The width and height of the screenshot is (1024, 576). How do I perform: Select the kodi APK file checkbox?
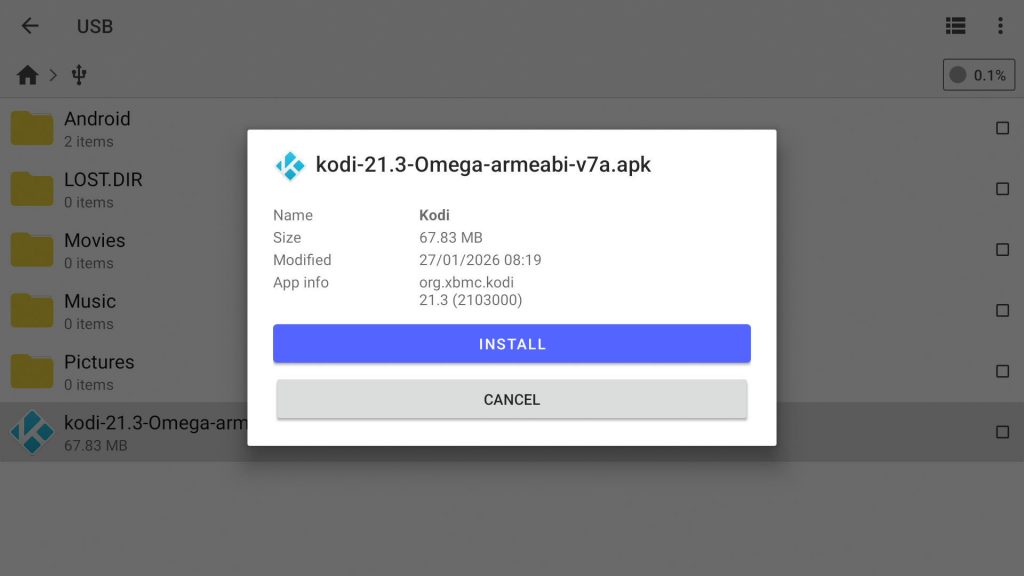(1002, 432)
